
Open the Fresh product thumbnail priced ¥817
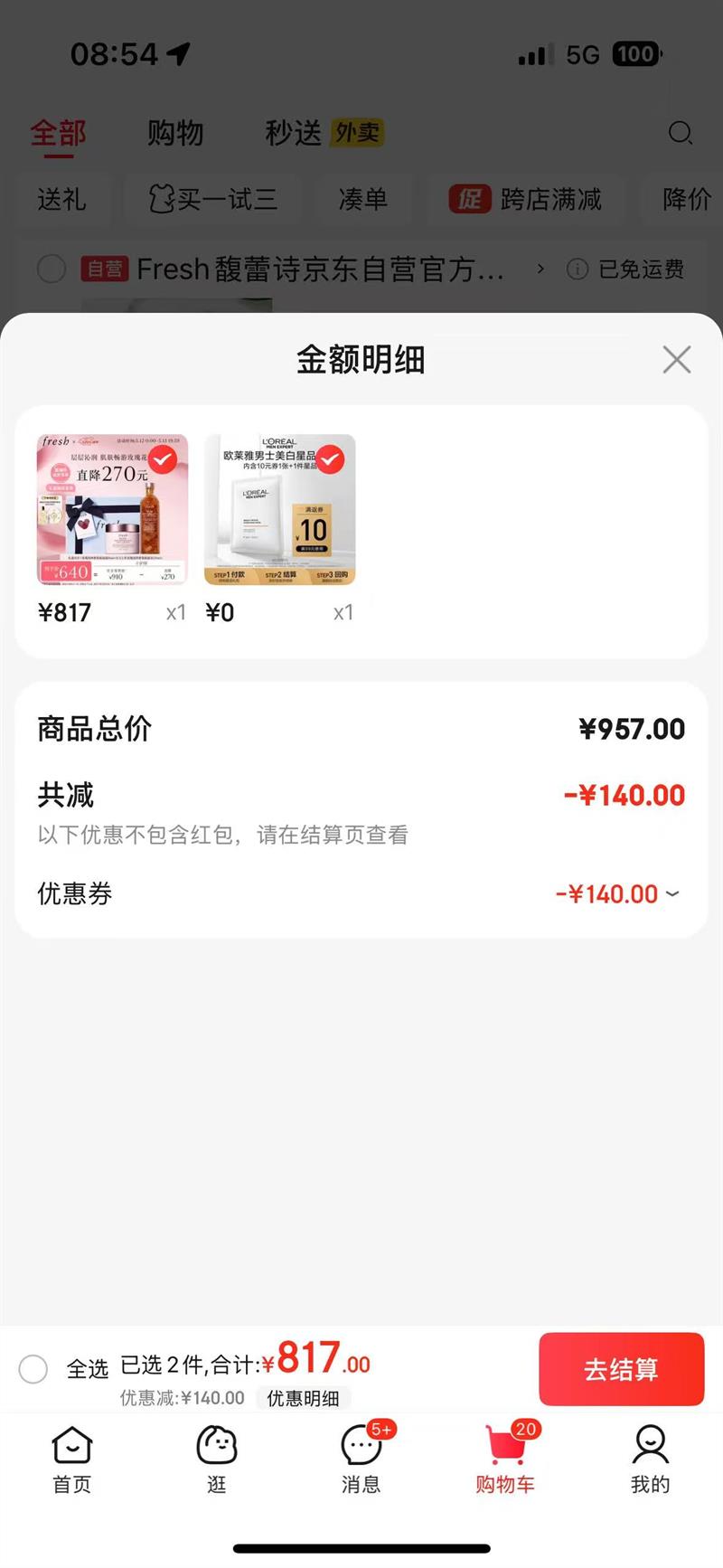112,510
